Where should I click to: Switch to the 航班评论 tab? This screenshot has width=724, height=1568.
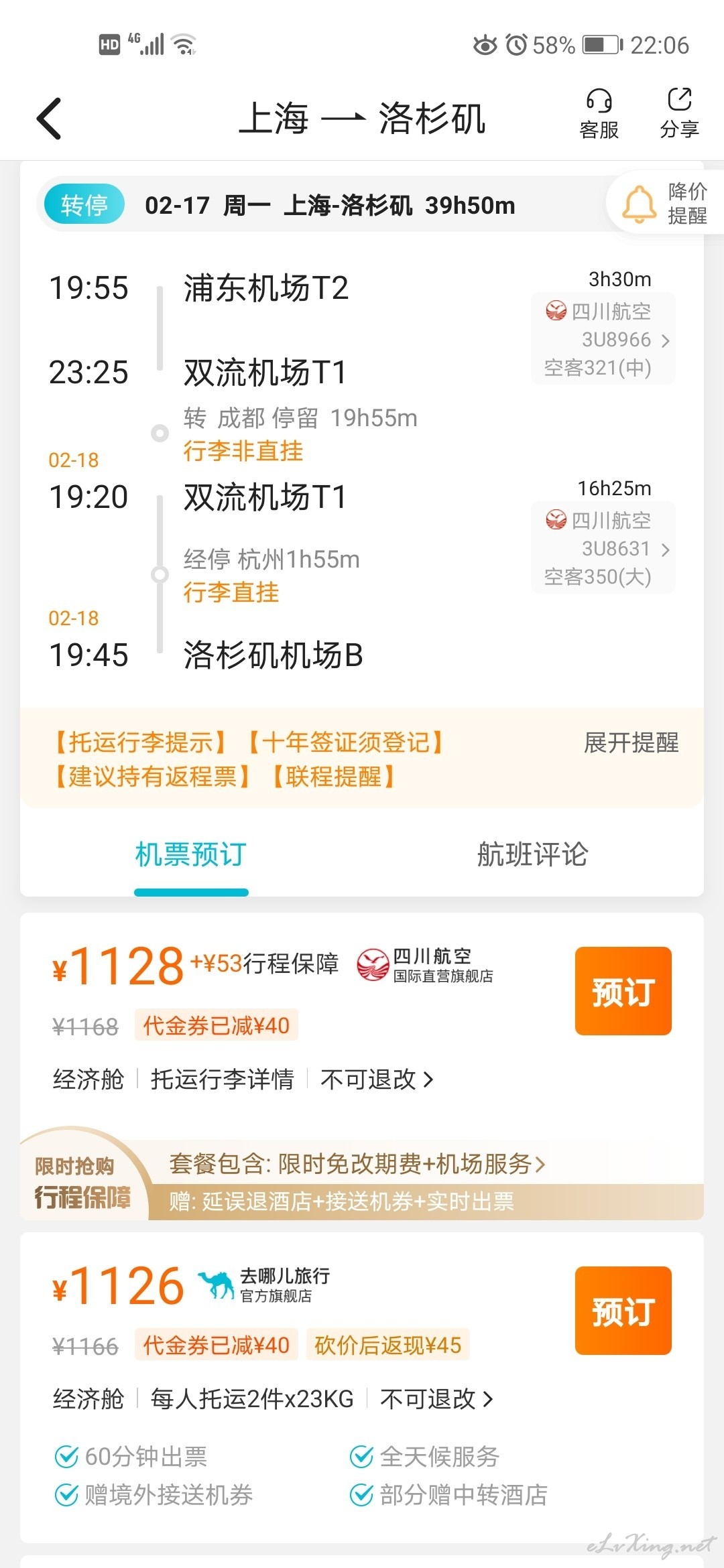click(532, 854)
